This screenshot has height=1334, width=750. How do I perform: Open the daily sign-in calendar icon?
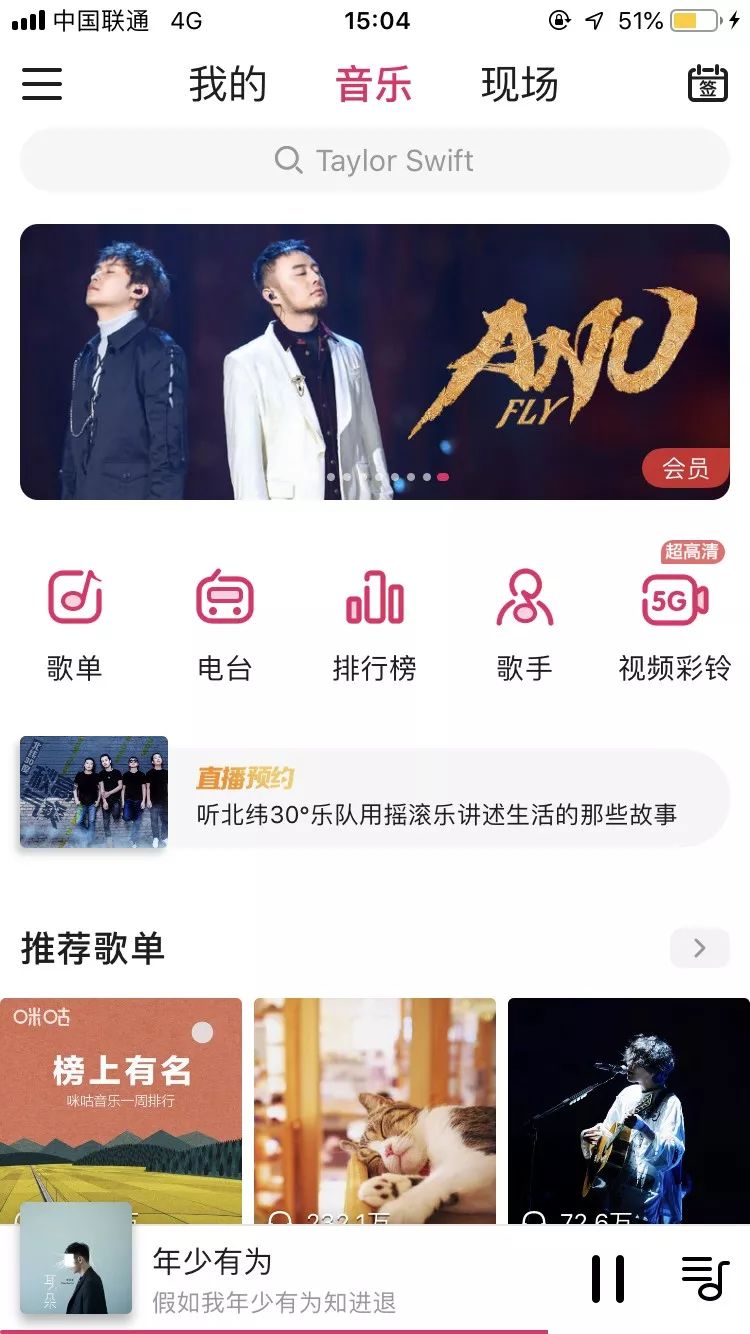click(x=708, y=84)
